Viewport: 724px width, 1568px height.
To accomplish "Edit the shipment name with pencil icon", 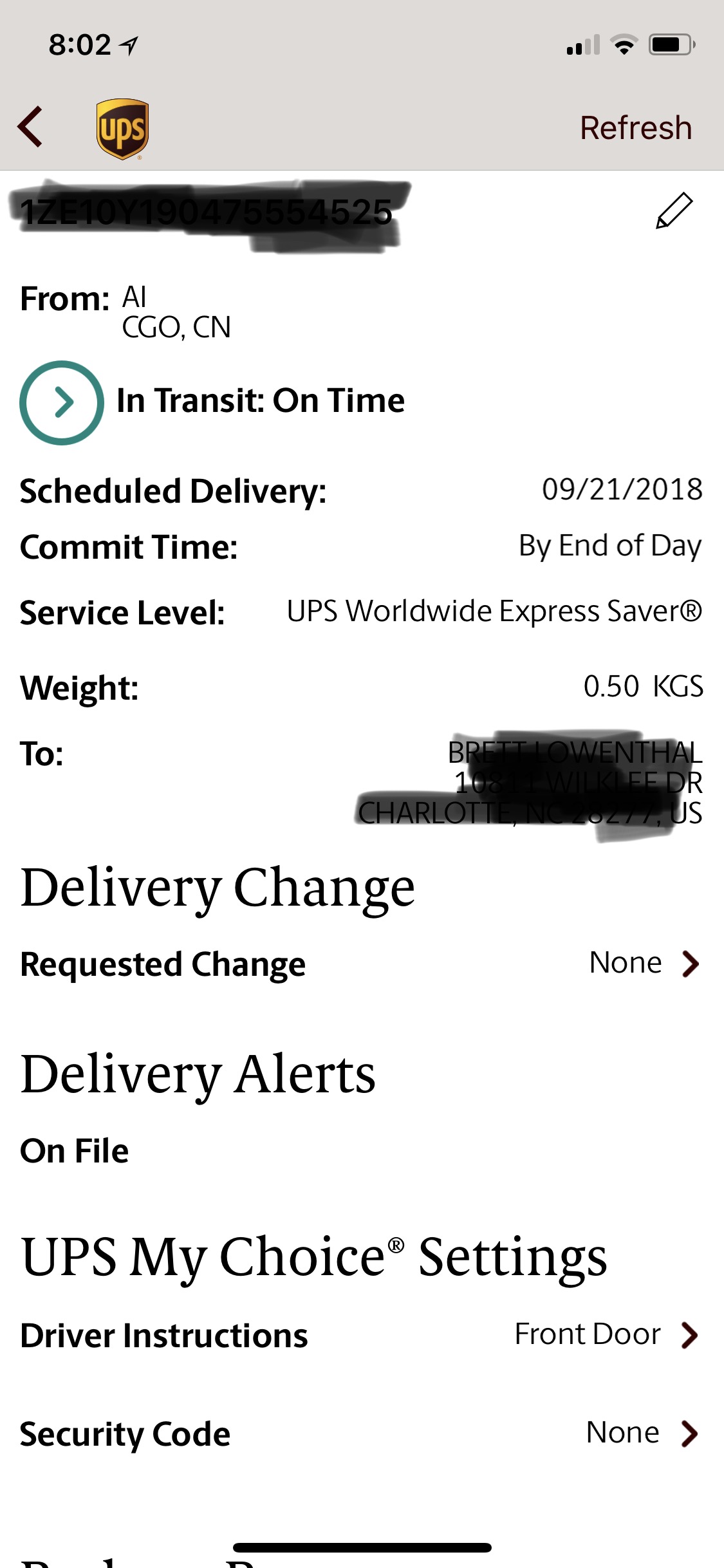I will click(x=674, y=210).
